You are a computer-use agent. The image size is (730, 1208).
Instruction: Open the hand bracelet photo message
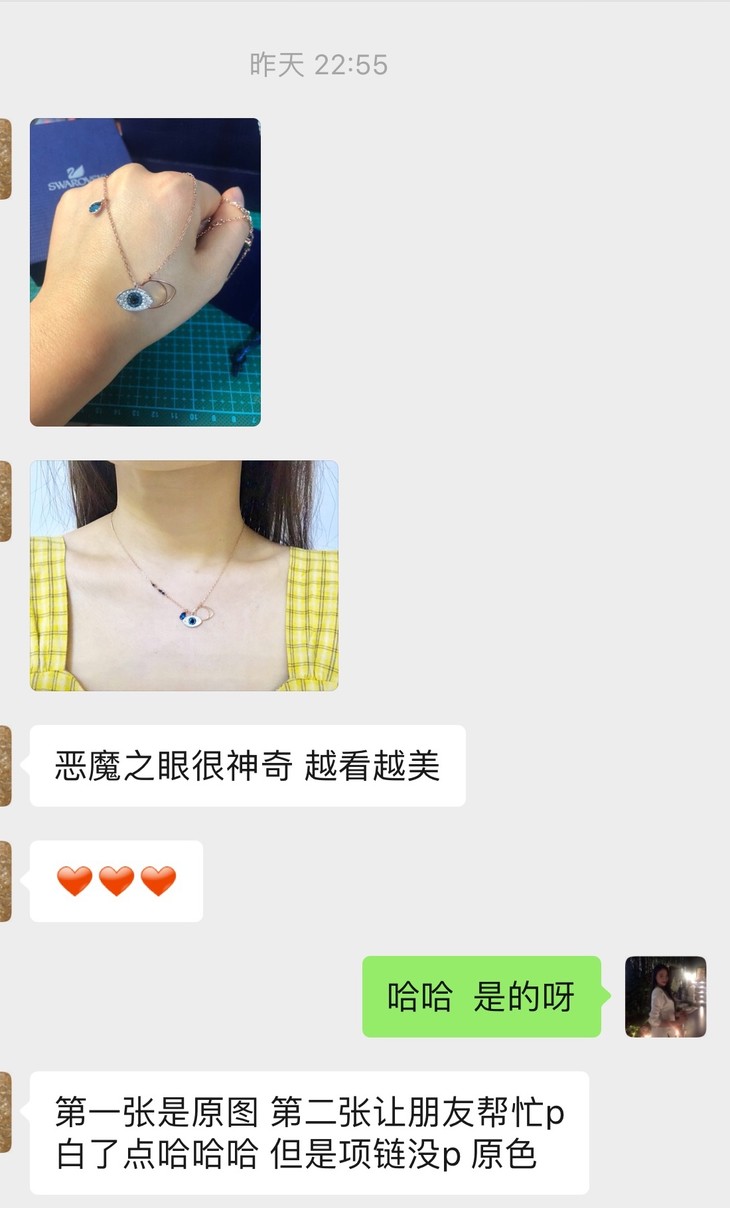pos(145,272)
